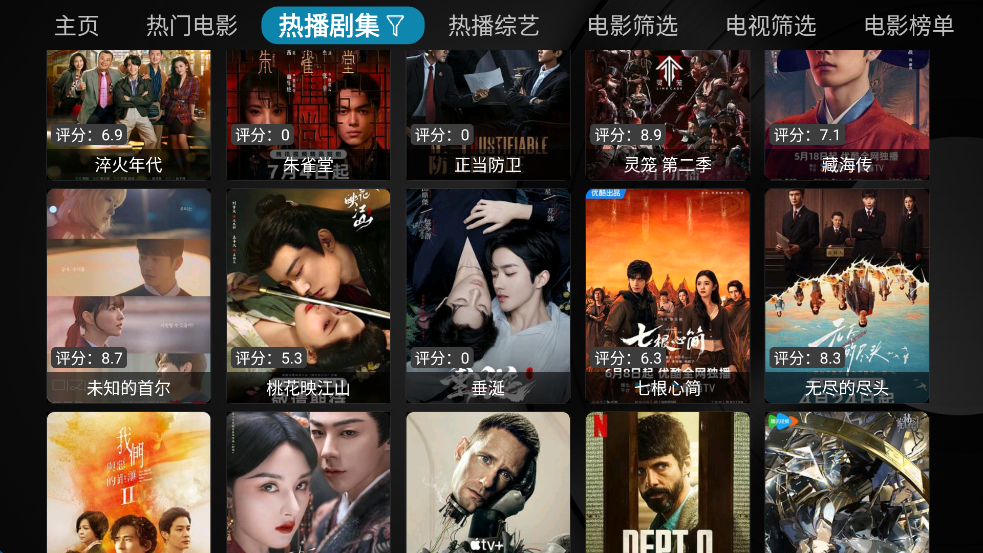
Task: Open 灵笼 第二季
Action: (x=667, y=114)
